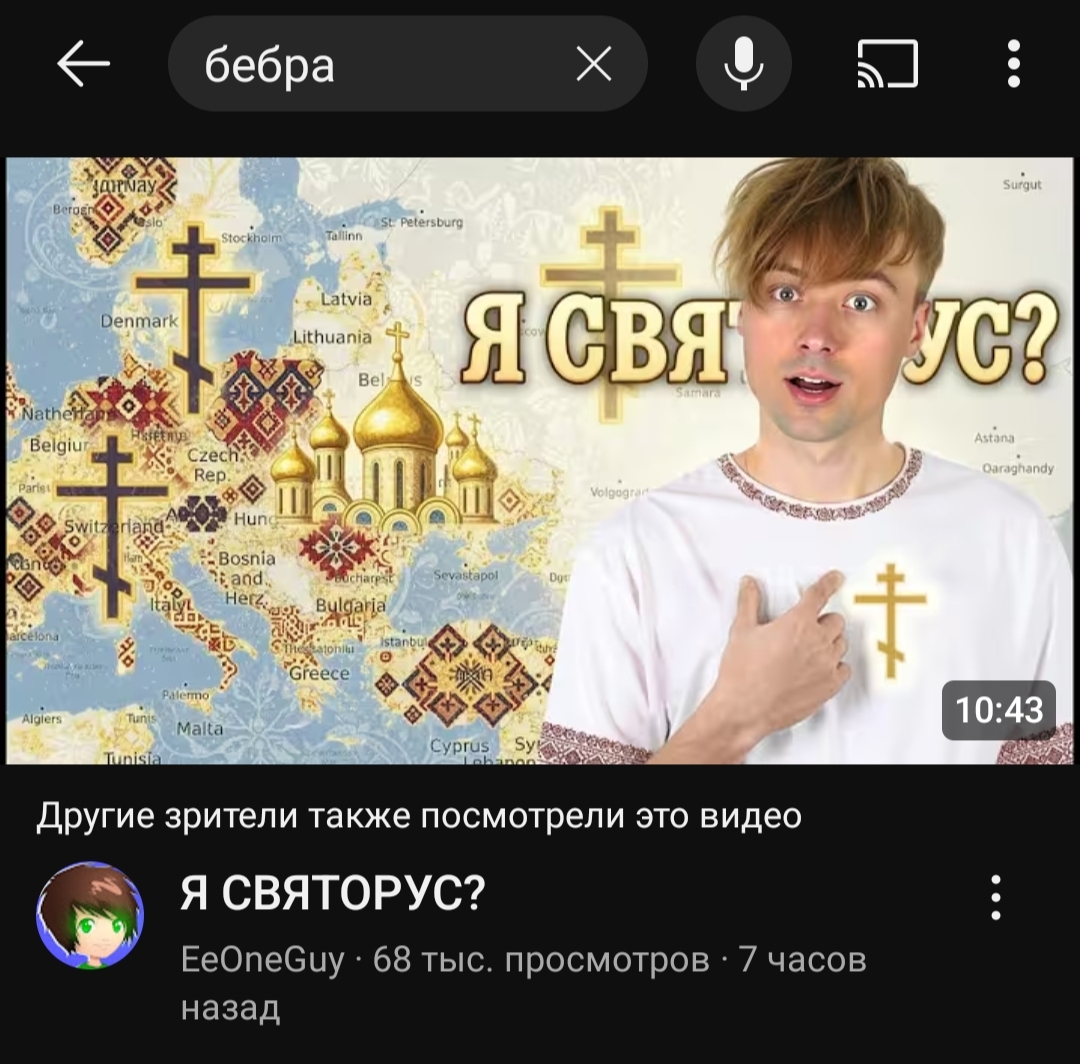Viewport: 1080px width, 1064px height.
Task: Open options for the "Я СВЯТОРУС?" video
Action: pyautogui.click(x=995, y=897)
